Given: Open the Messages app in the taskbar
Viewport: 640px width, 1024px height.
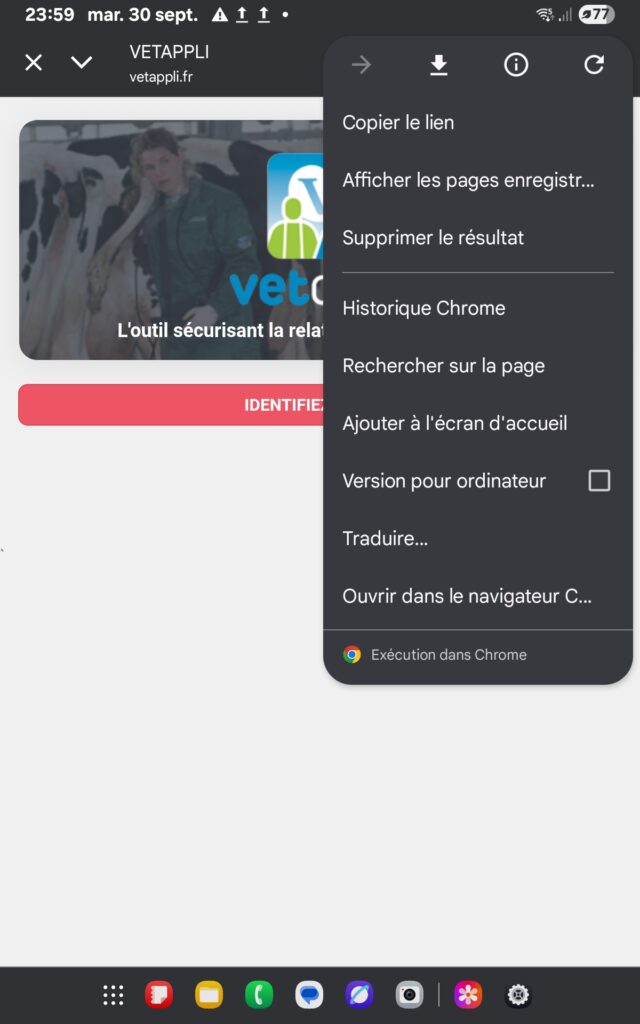Looking at the screenshot, I should coord(309,995).
